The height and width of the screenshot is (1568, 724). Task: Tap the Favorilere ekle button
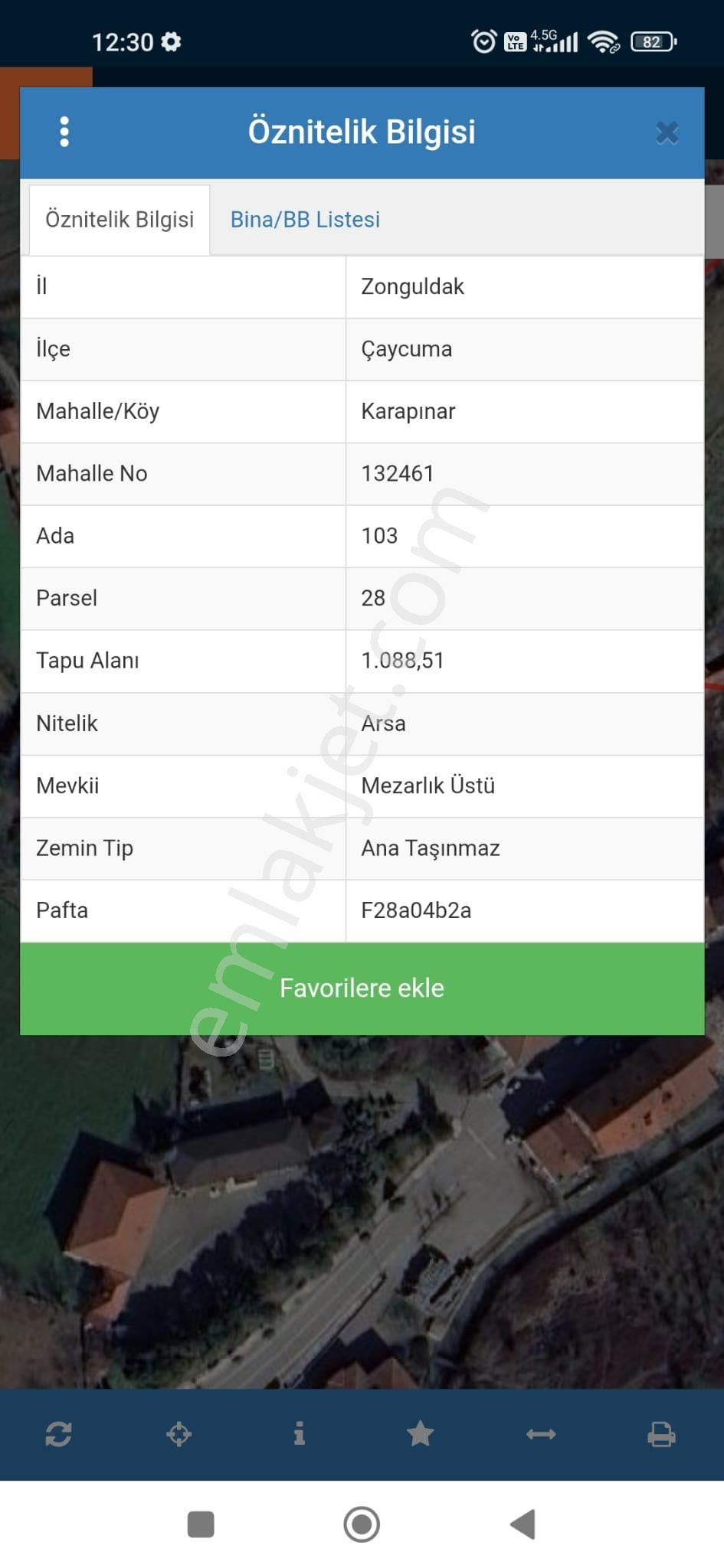[362, 988]
